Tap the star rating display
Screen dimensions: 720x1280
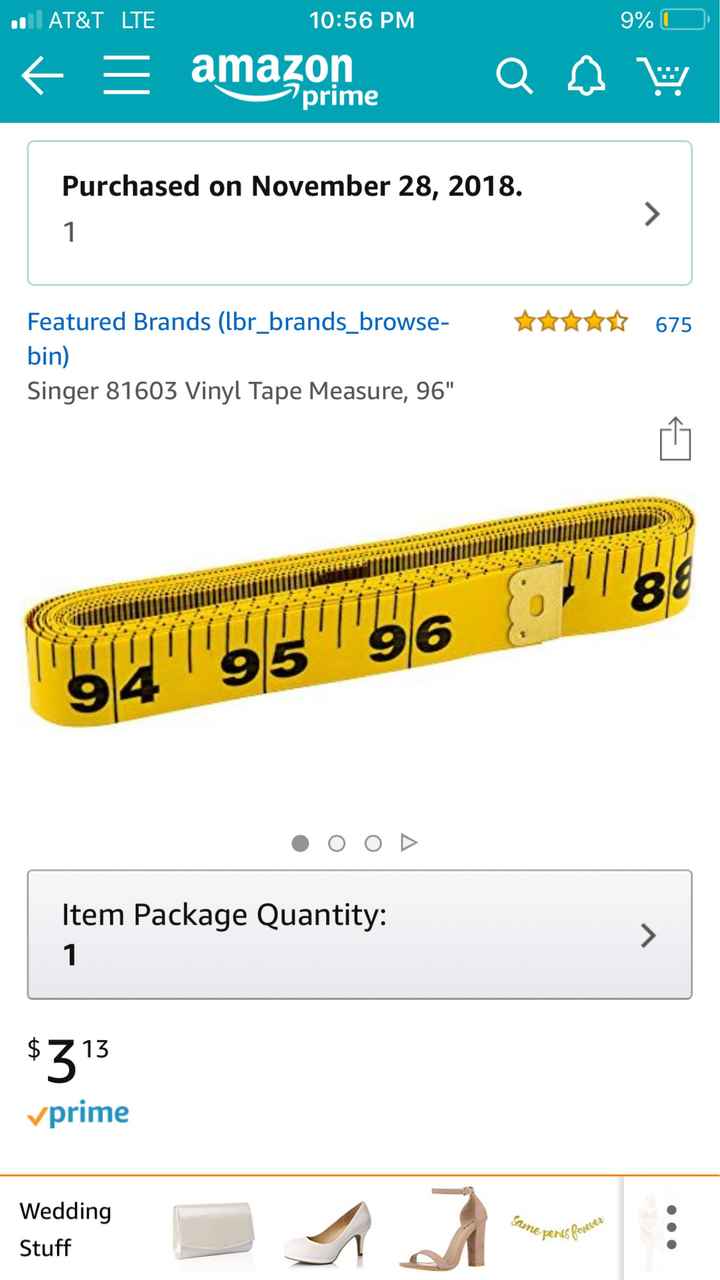coord(569,322)
